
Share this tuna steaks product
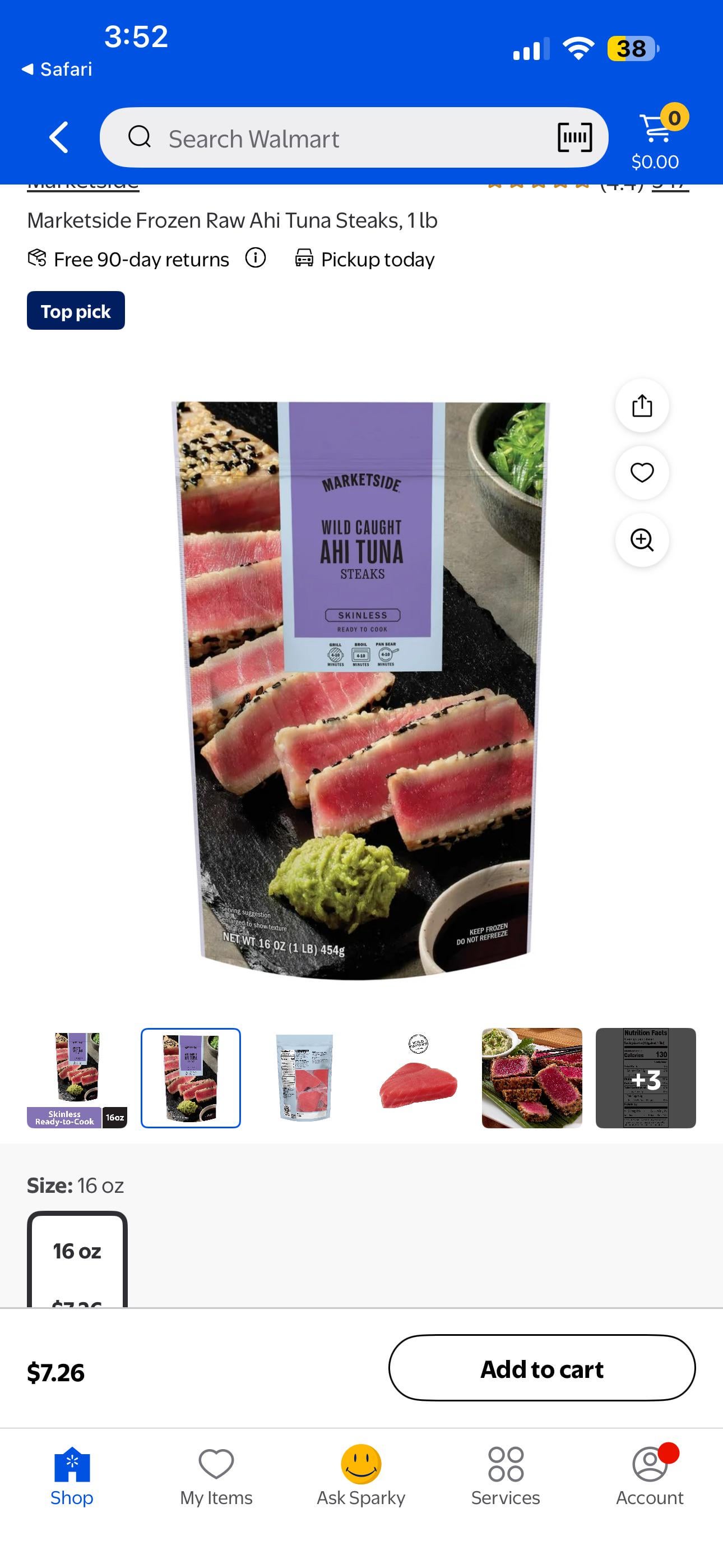(x=641, y=405)
